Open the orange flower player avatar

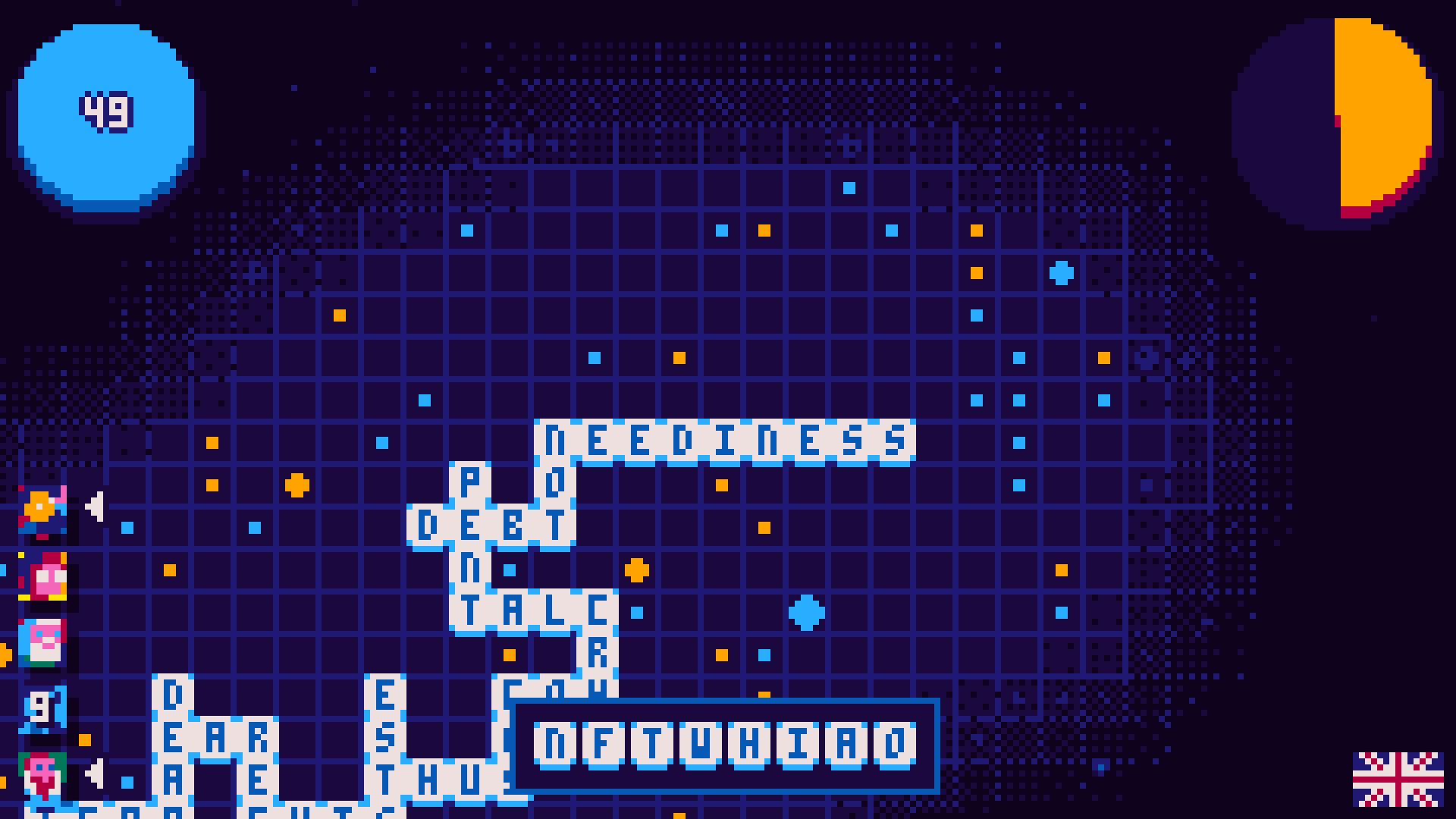pos(42,511)
